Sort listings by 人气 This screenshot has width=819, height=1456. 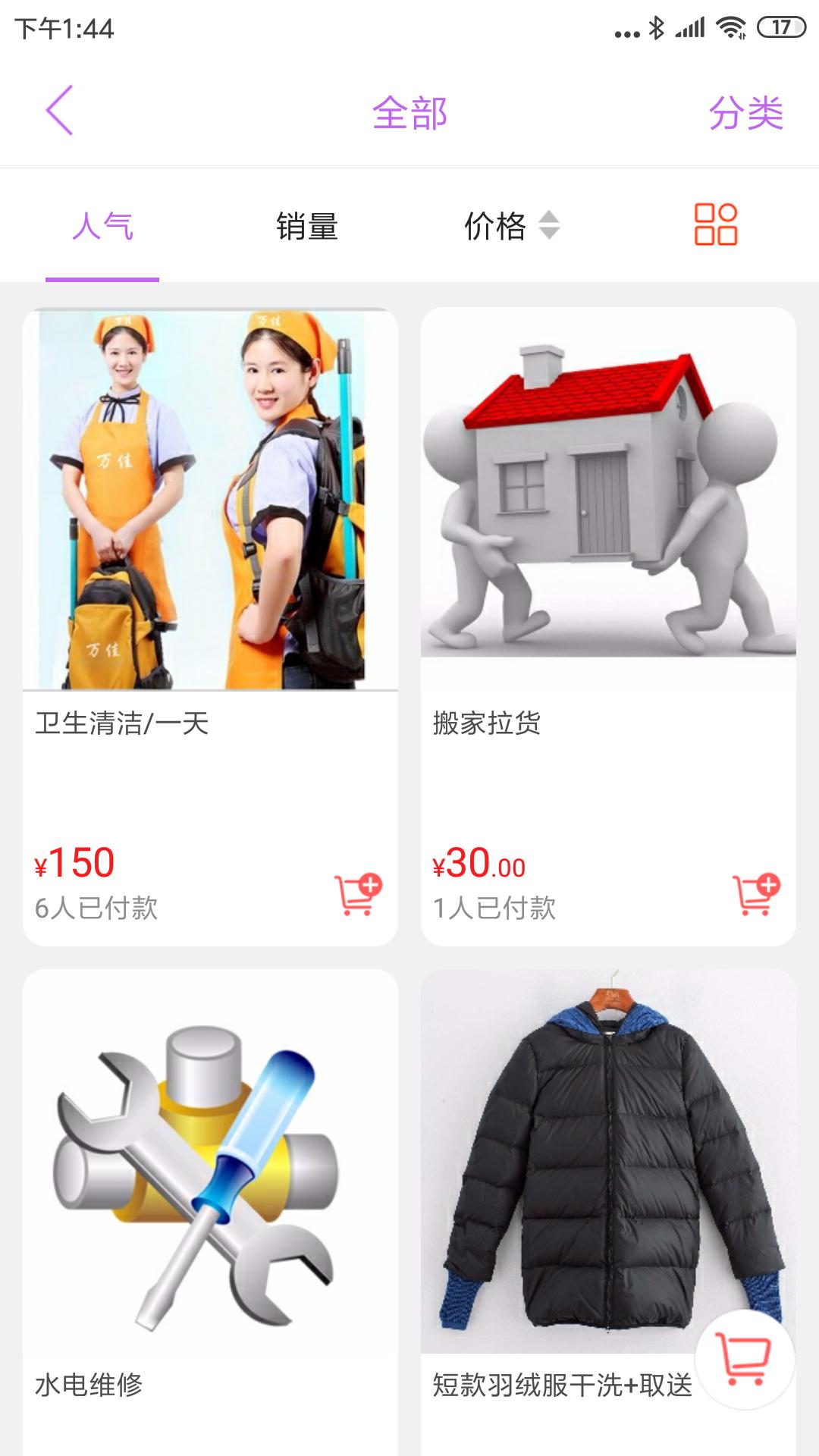[x=102, y=226]
